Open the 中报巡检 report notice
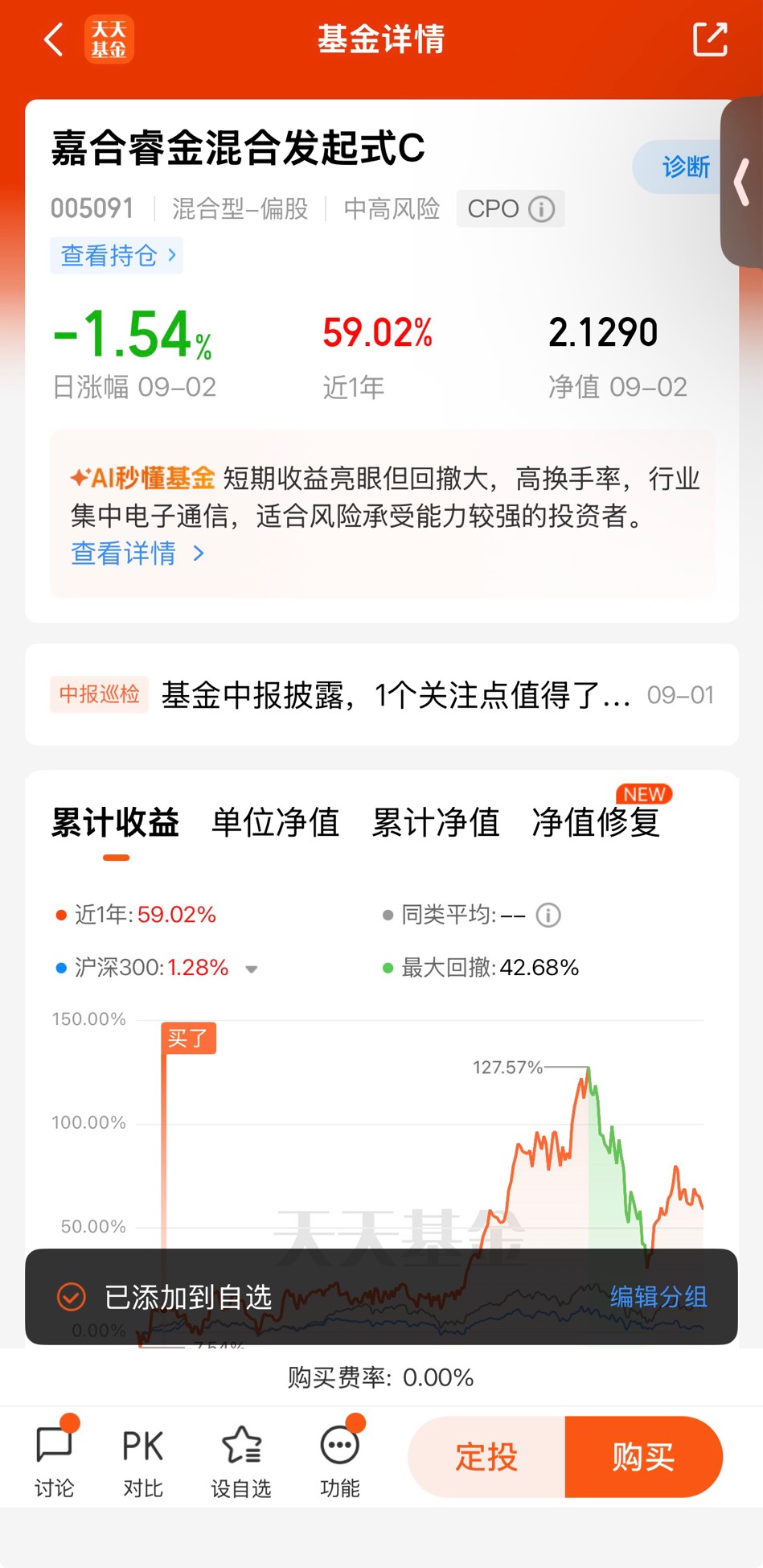The width and height of the screenshot is (763, 1568). click(382, 694)
